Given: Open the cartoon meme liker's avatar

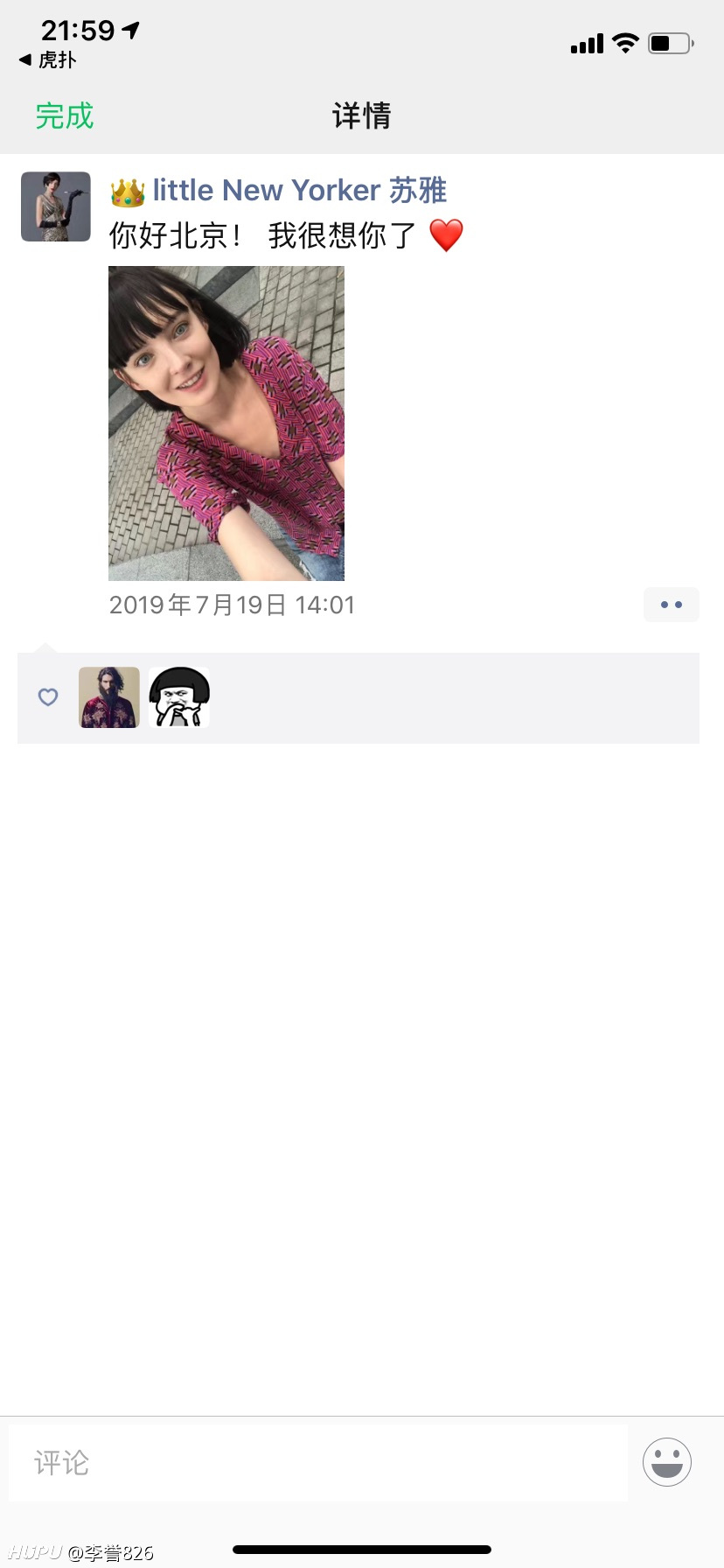Looking at the screenshot, I should tap(179, 697).
